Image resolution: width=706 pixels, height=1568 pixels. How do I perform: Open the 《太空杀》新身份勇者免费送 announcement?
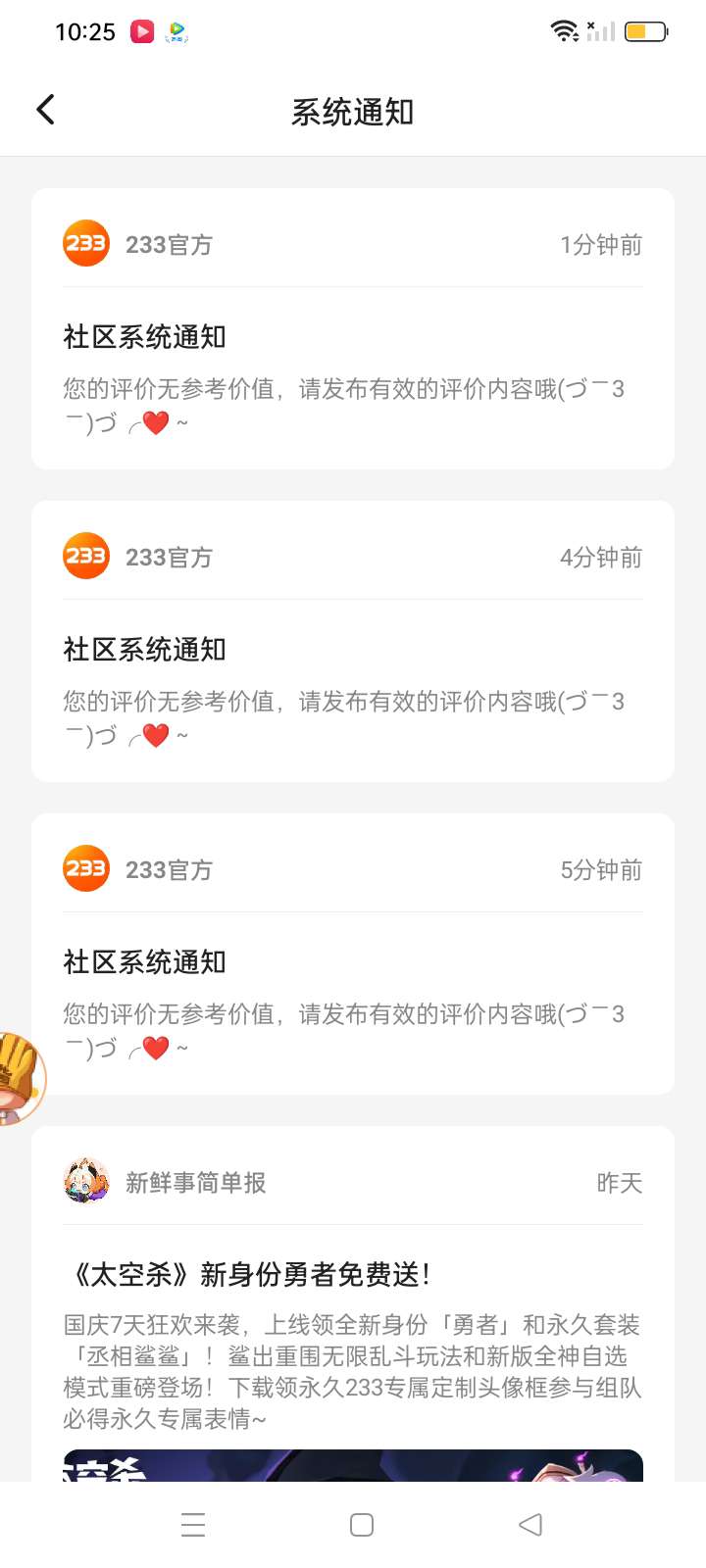point(353,1274)
